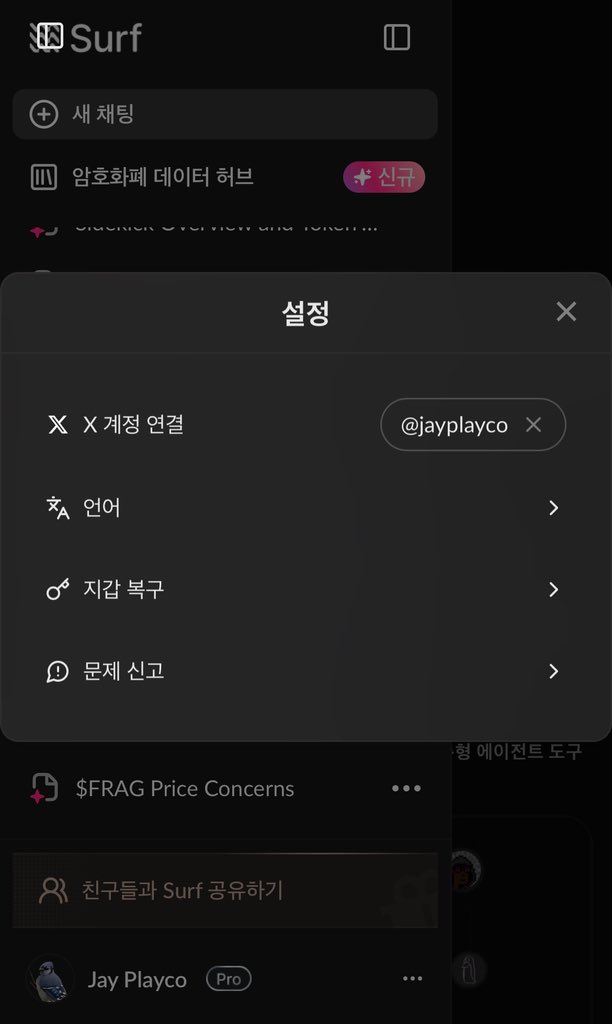Viewport: 612px width, 1024px height.
Task: Open 지갑 복구 wallet recovery
Action: coord(305,590)
